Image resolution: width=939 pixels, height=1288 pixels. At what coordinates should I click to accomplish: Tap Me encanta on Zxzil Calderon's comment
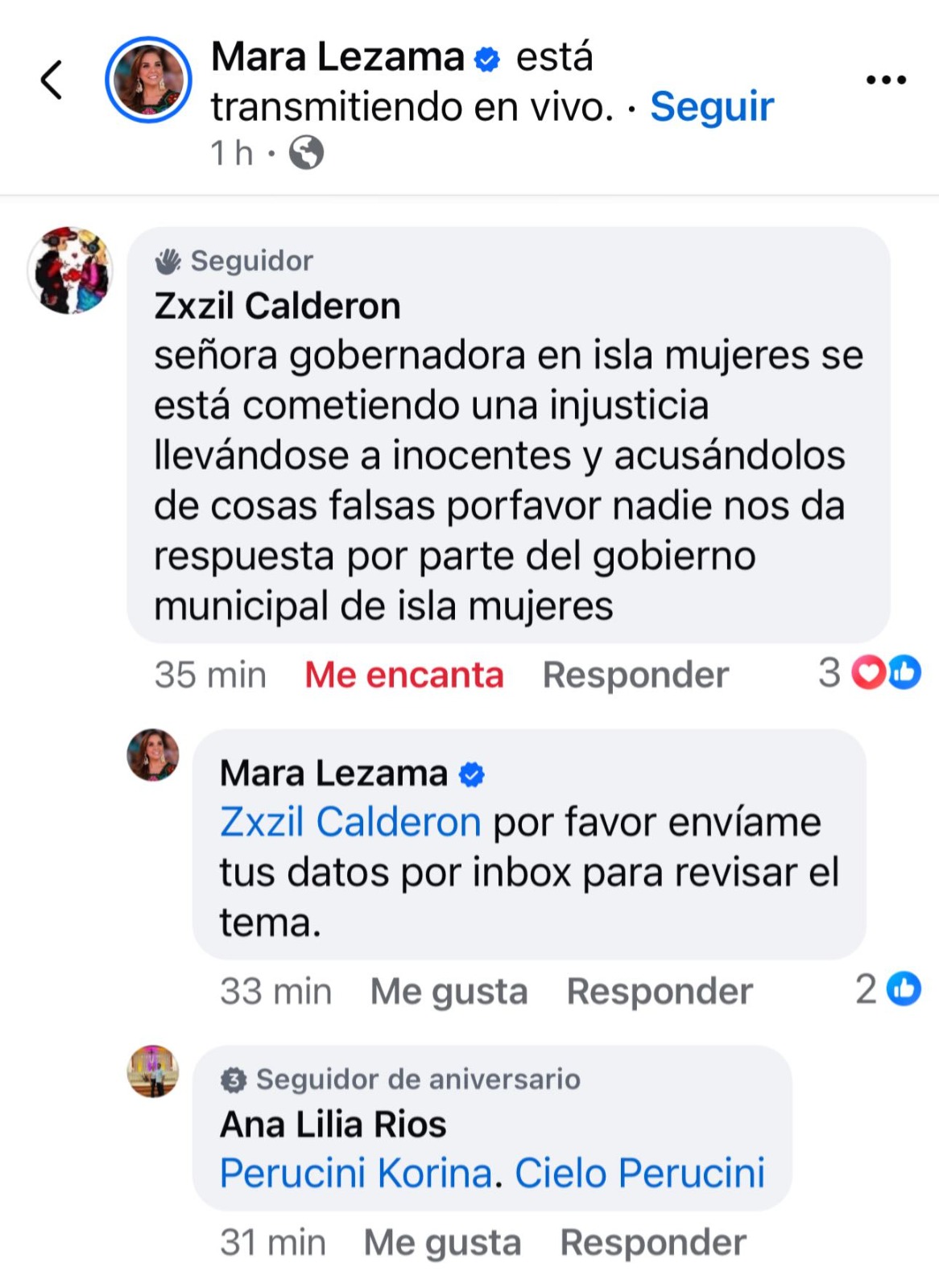point(403,675)
